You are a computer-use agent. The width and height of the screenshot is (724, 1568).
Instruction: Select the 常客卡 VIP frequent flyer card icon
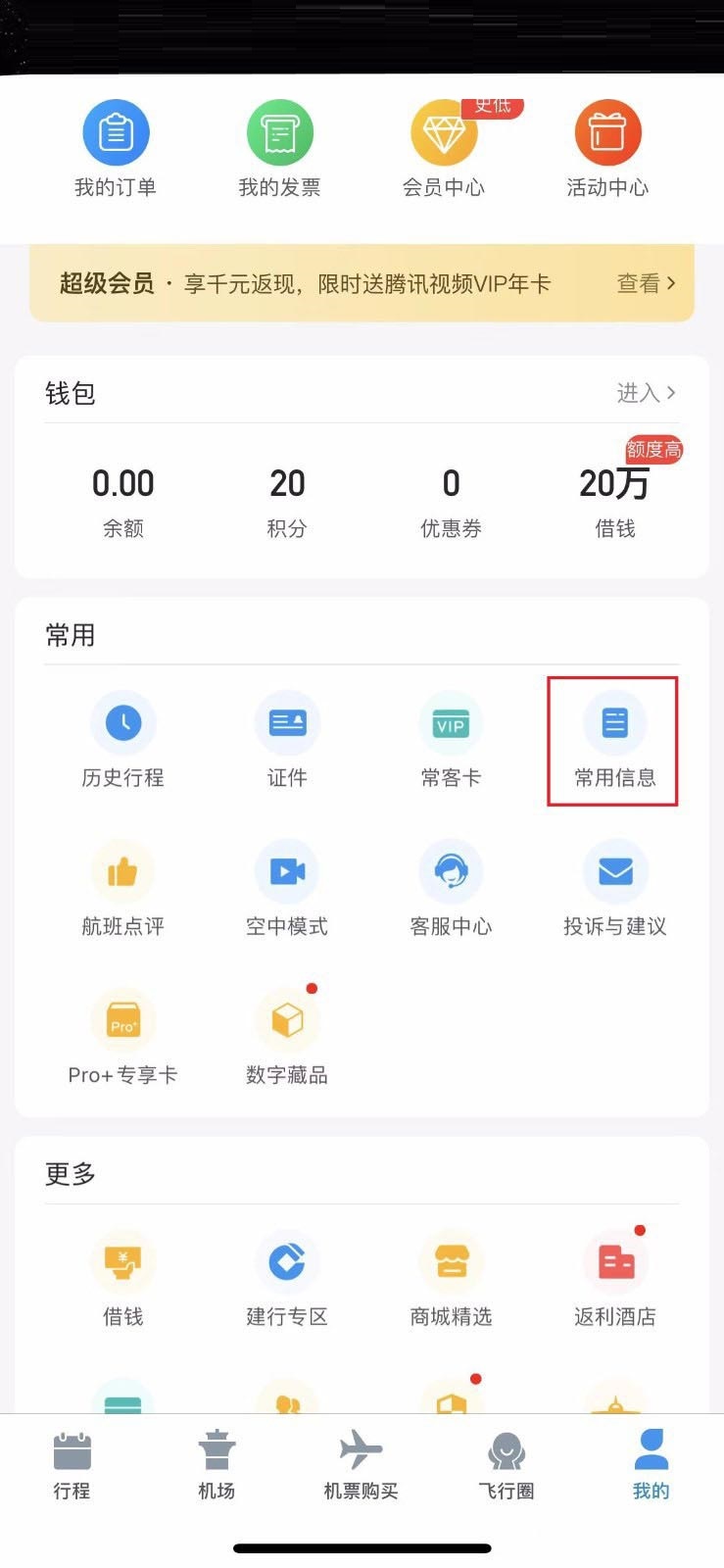(450, 740)
